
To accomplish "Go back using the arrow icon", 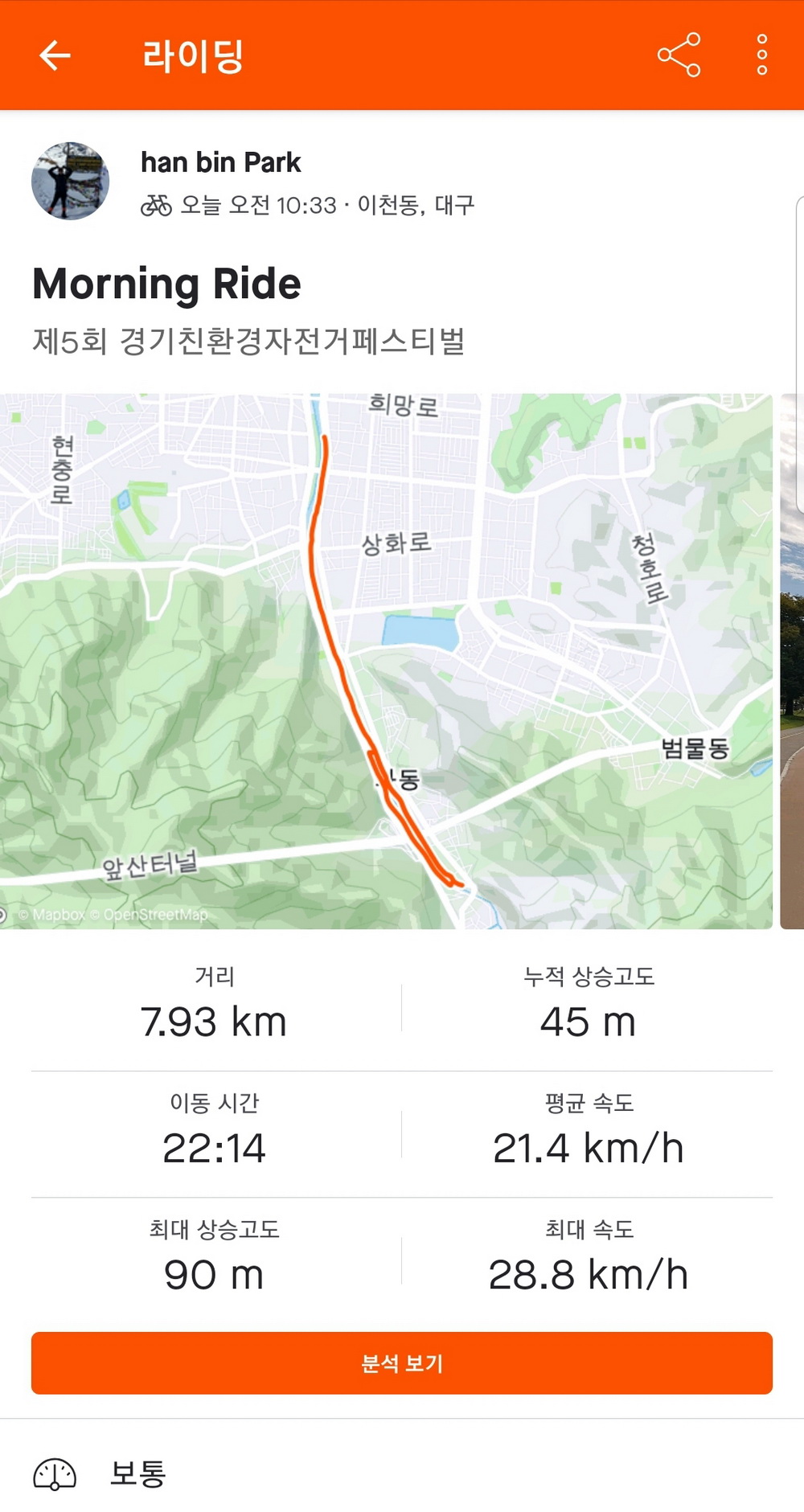I will pyautogui.click(x=55, y=55).
